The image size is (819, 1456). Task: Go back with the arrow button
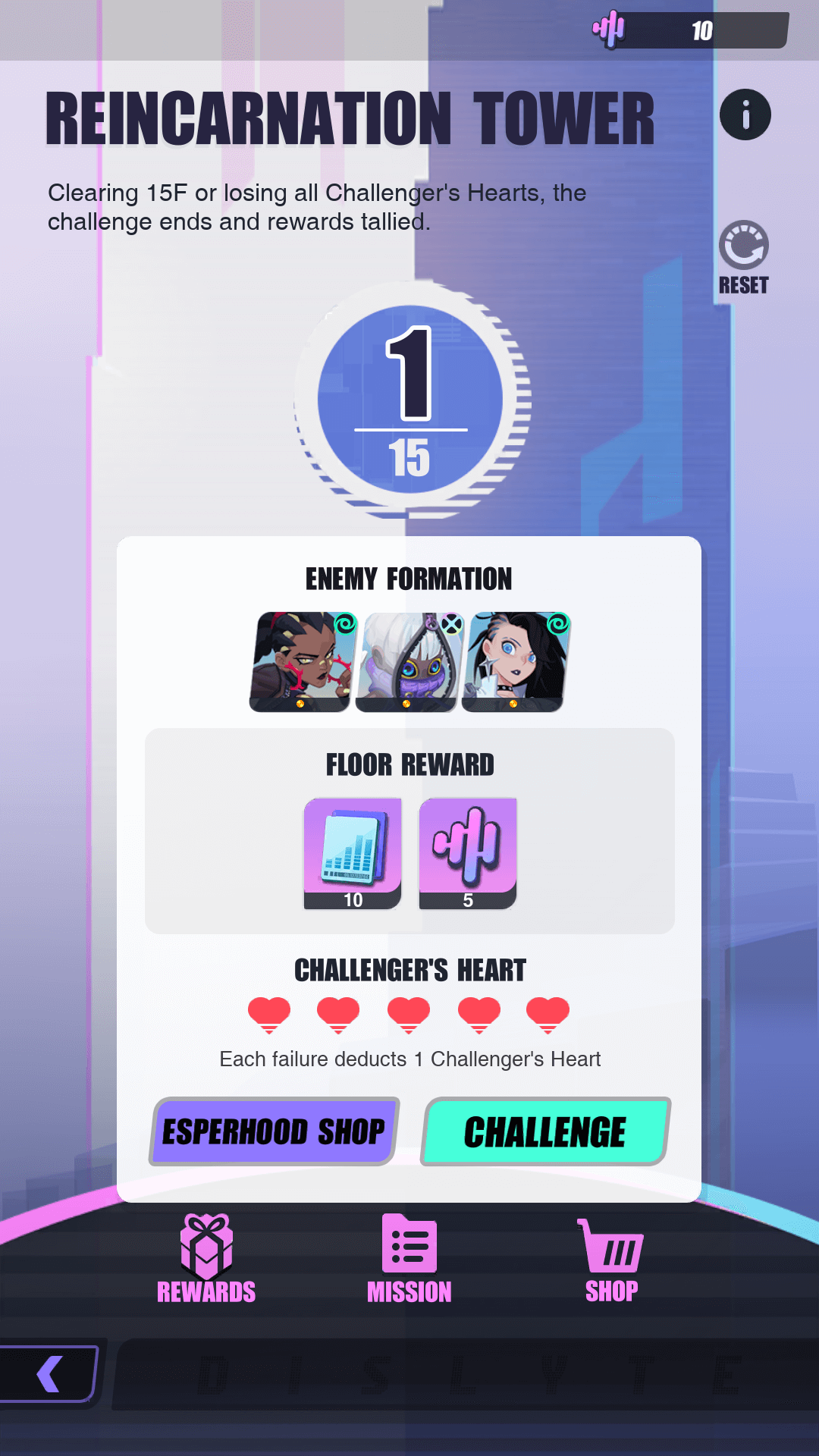tap(49, 1373)
